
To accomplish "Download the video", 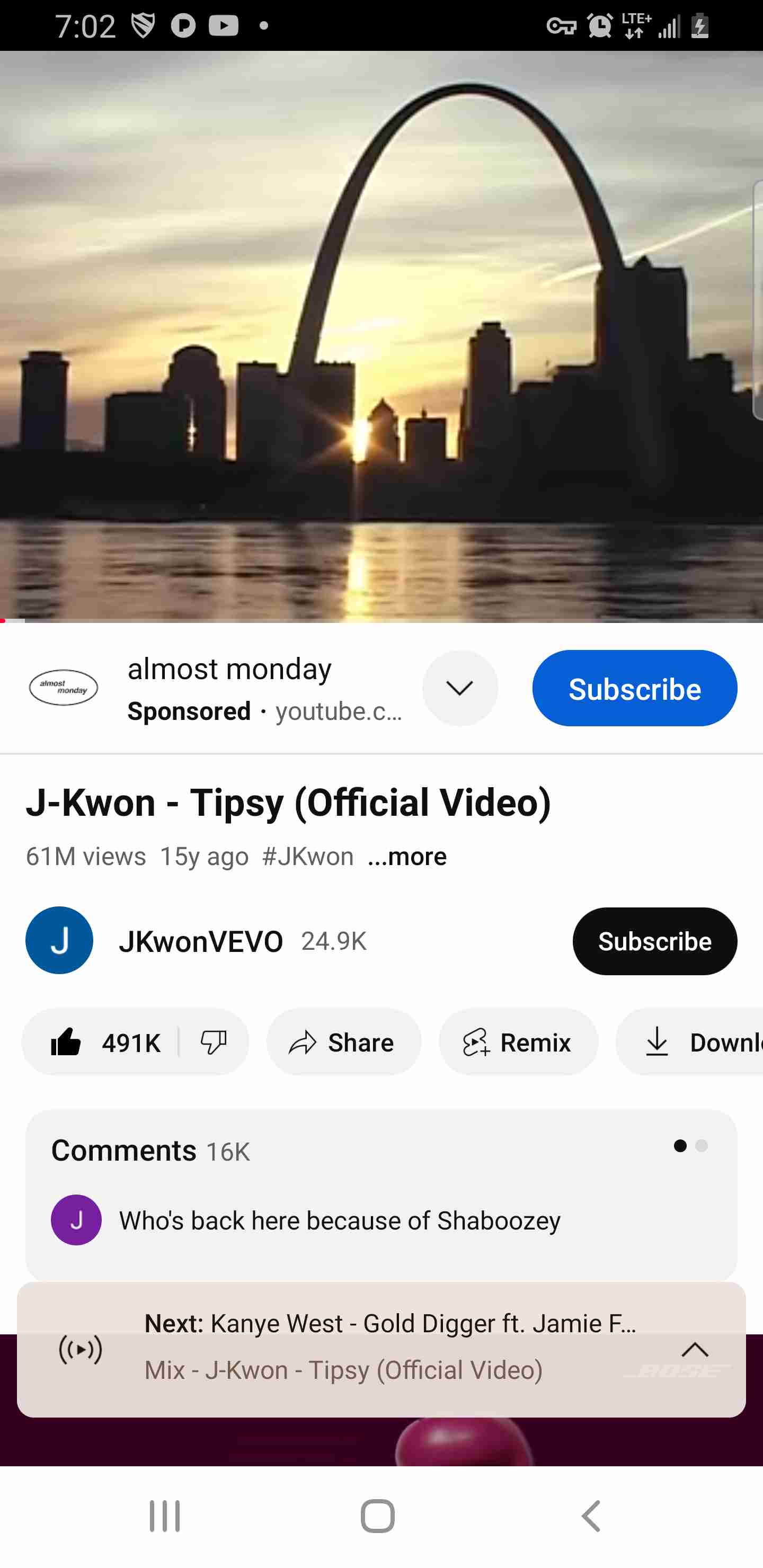I will point(689,1042).
